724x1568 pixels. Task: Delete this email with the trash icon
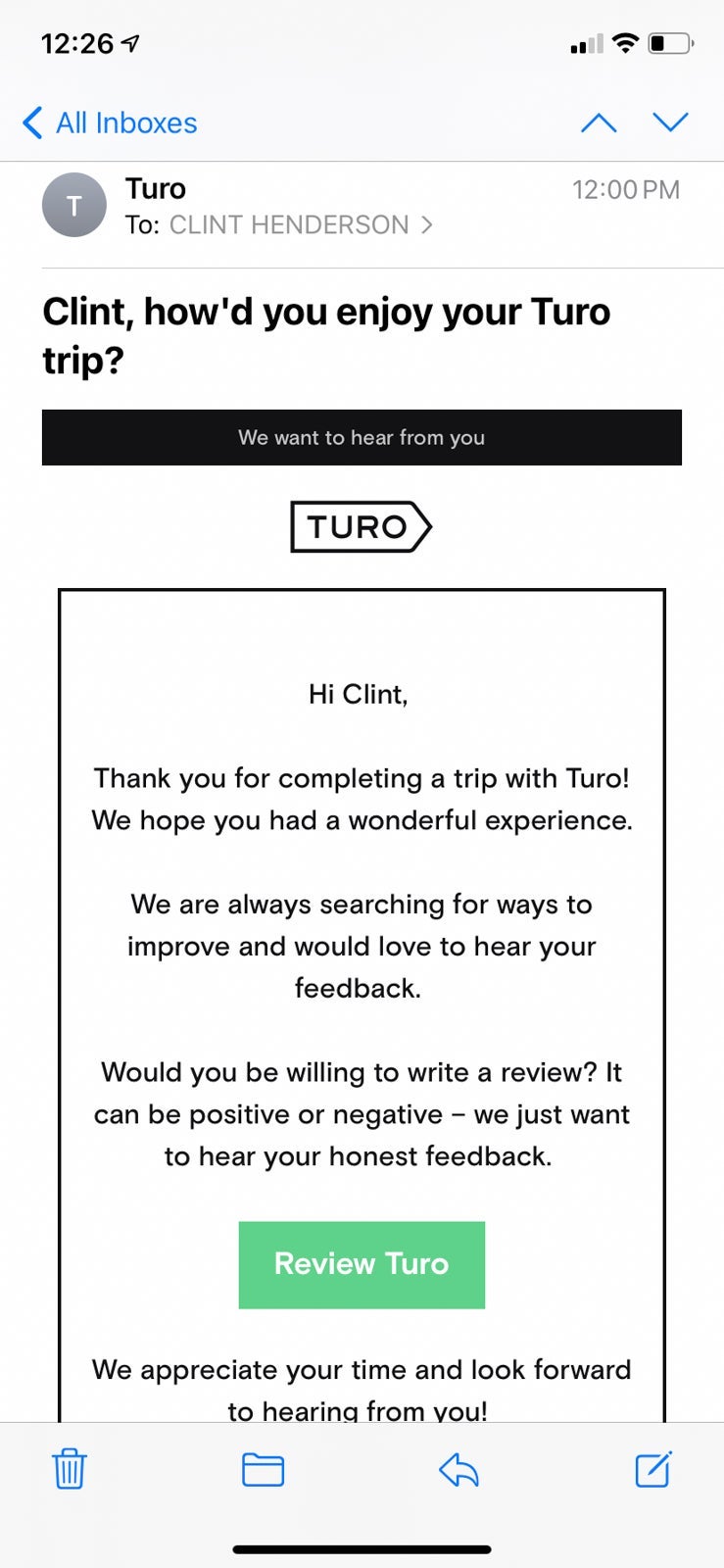70,1469
